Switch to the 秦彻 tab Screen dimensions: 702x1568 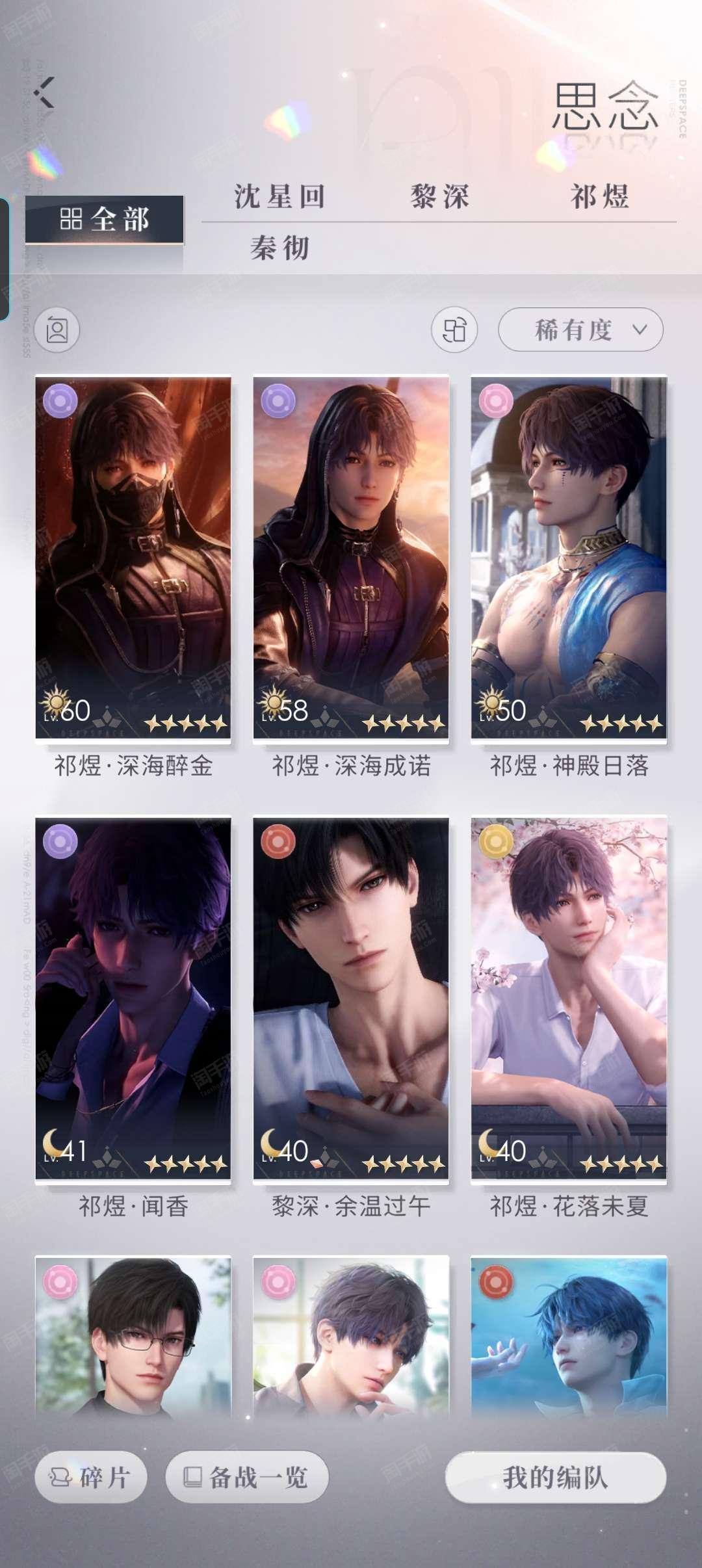click(279, 248)
